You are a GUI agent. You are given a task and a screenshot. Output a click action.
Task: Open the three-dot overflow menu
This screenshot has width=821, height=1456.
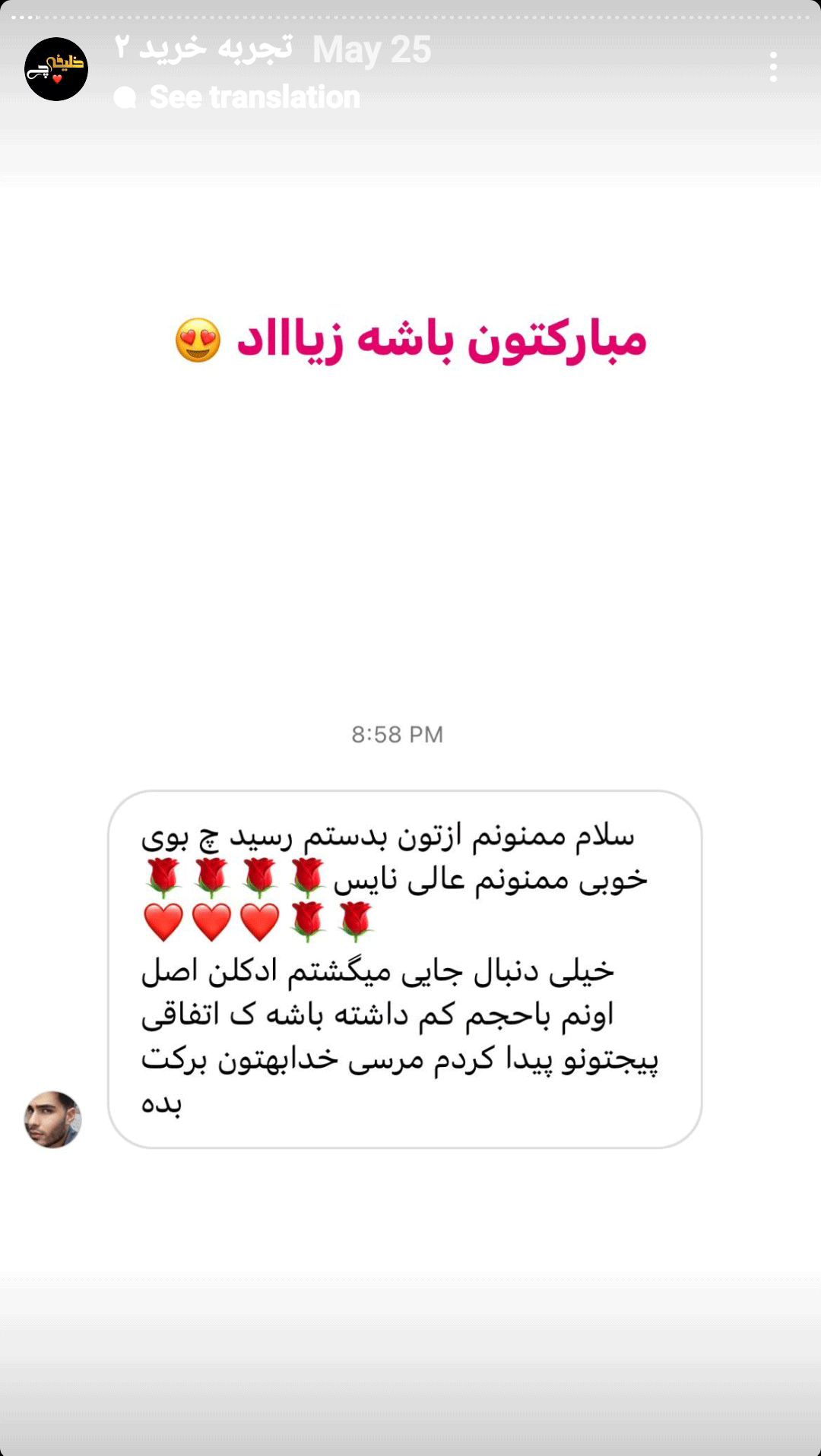[x=773, y=67]
